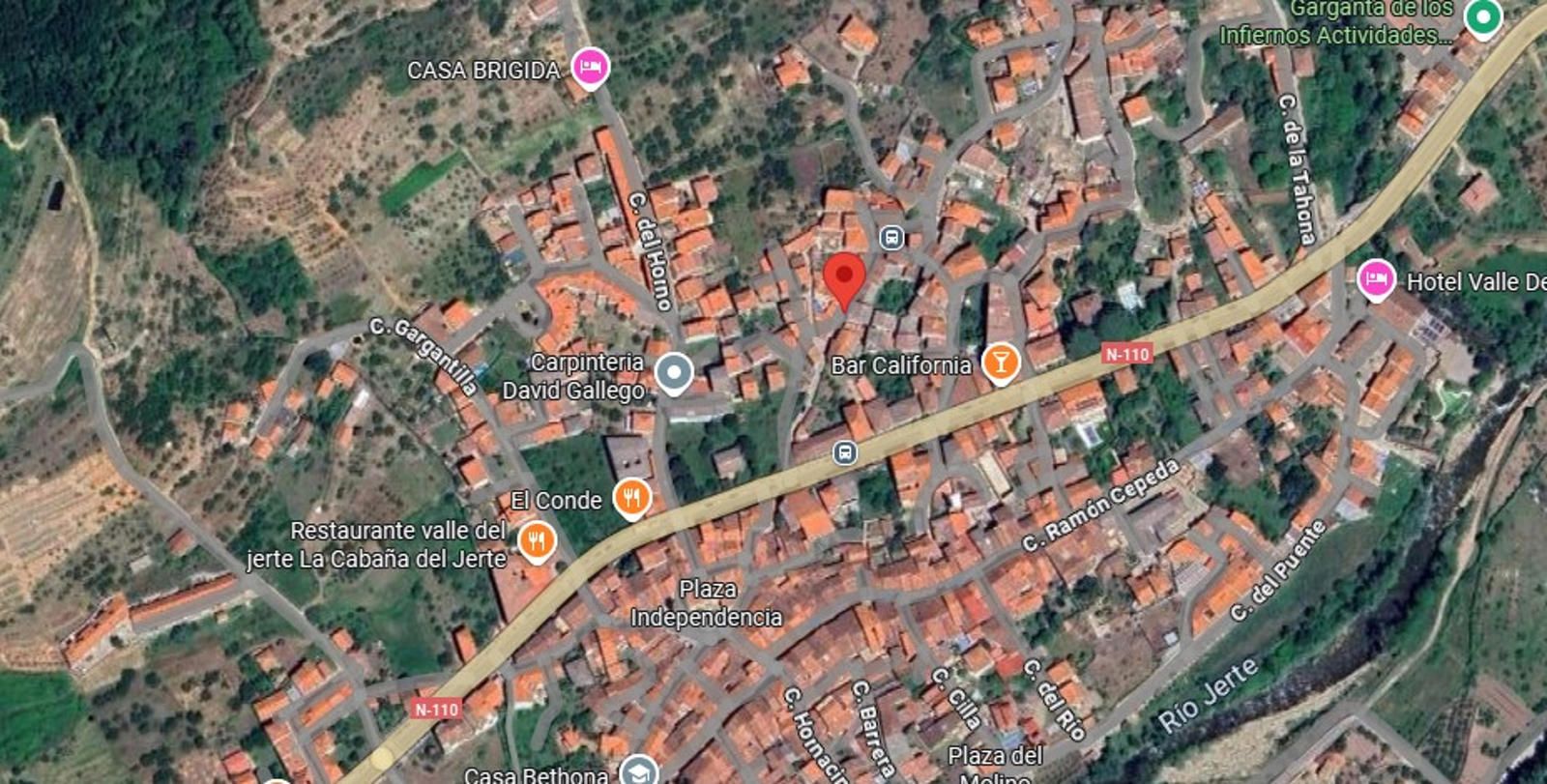Open the bus stop on the N-110 road
Screen dimensions: 1547x784
pyautogui.click(x=845, y=452)
